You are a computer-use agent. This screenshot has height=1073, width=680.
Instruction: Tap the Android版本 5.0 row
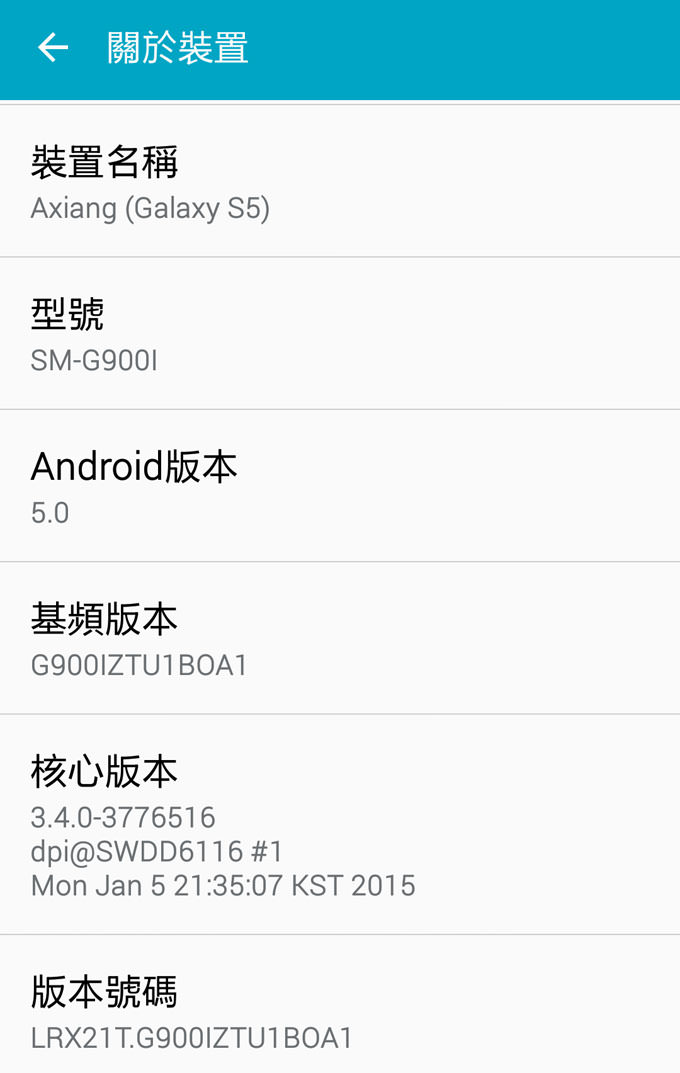pos(340,487)
